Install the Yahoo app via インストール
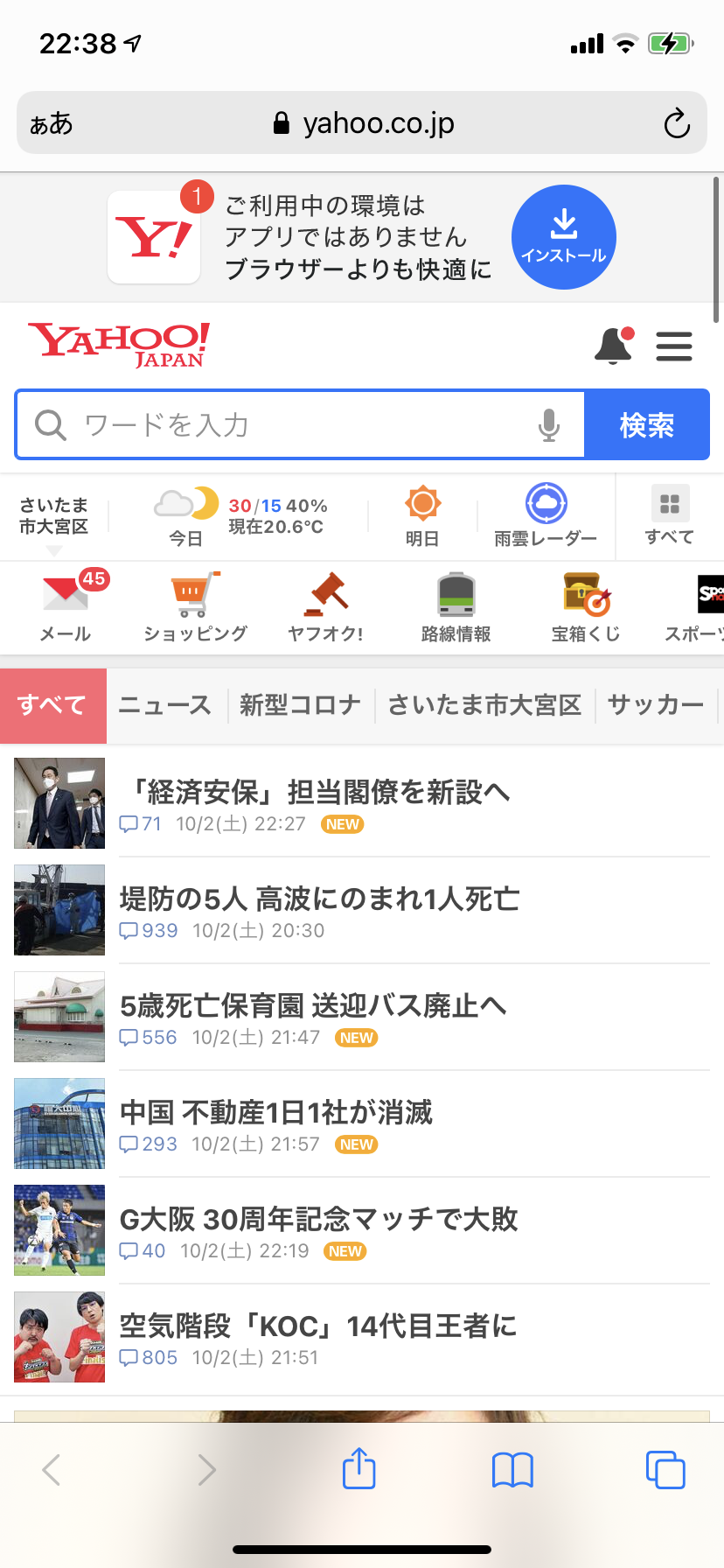This screenshot has height=1568, width=724. coord(564,237)
